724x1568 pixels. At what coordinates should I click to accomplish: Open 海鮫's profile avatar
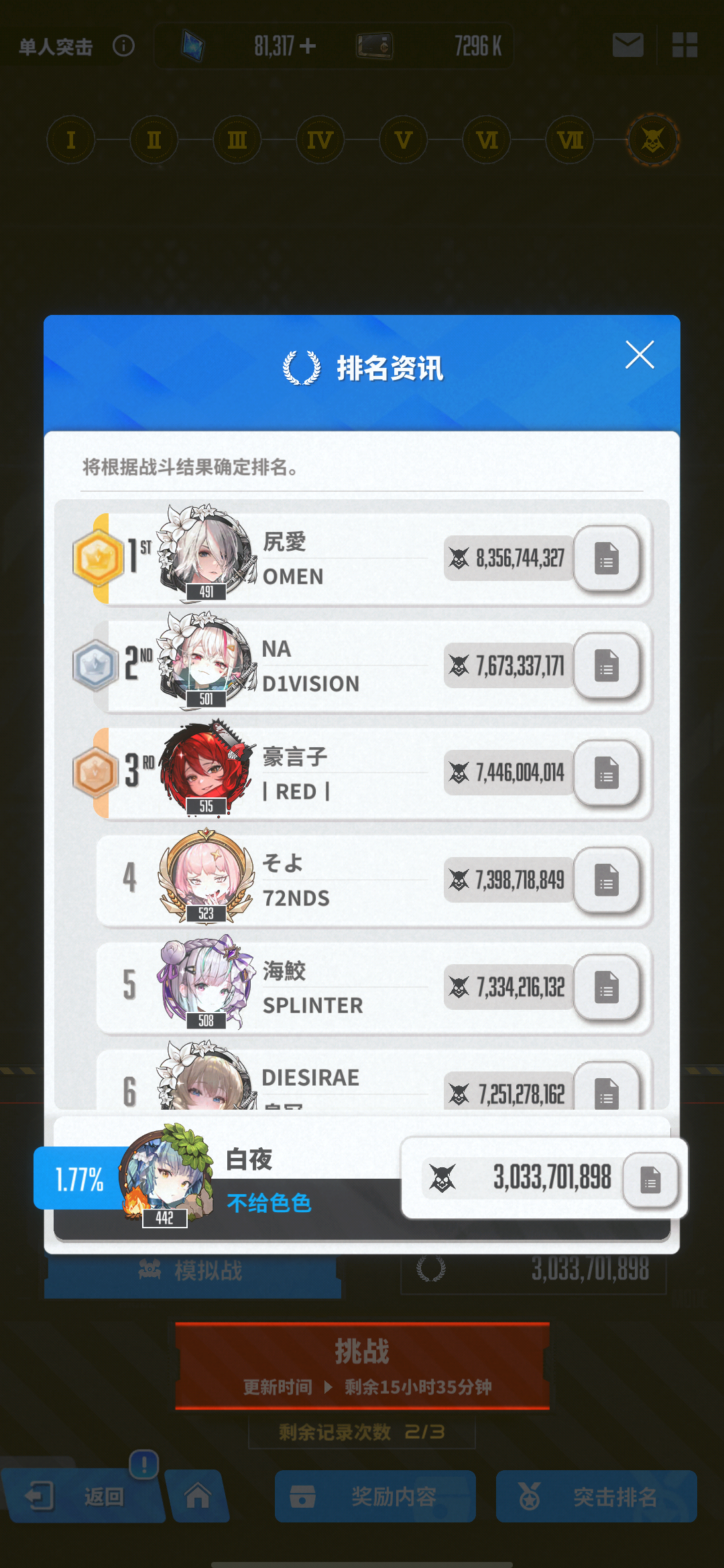click(206, 982)
